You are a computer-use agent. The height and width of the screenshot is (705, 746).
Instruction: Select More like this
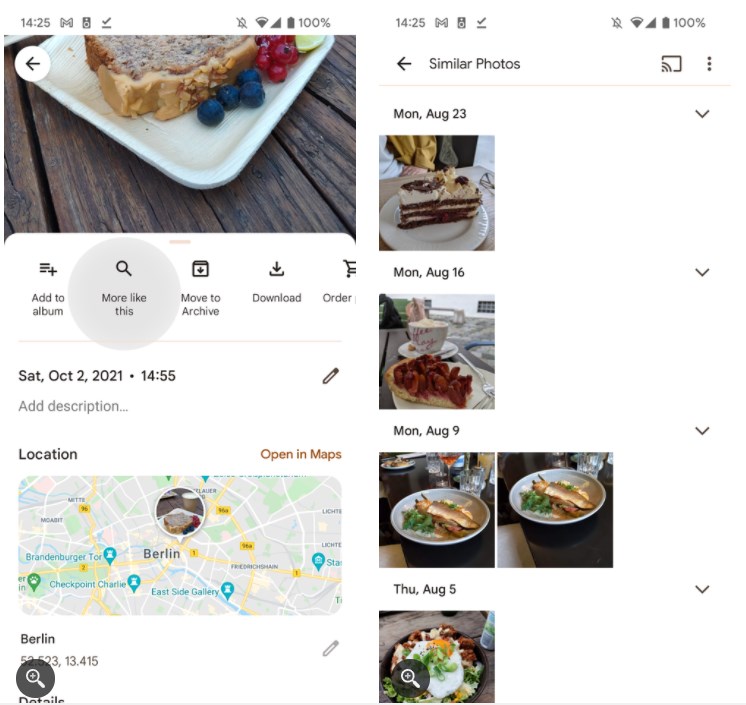[x=123, y=287]
